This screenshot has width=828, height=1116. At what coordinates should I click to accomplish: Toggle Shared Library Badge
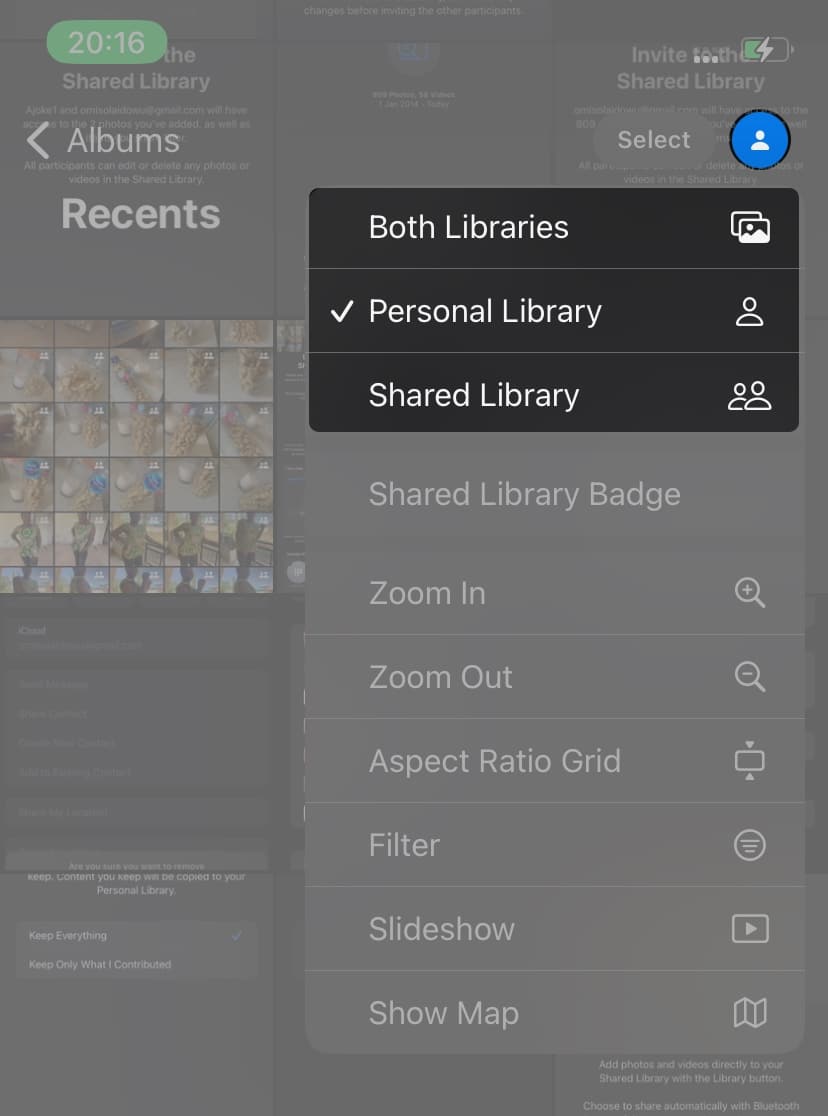pos(553,494)
